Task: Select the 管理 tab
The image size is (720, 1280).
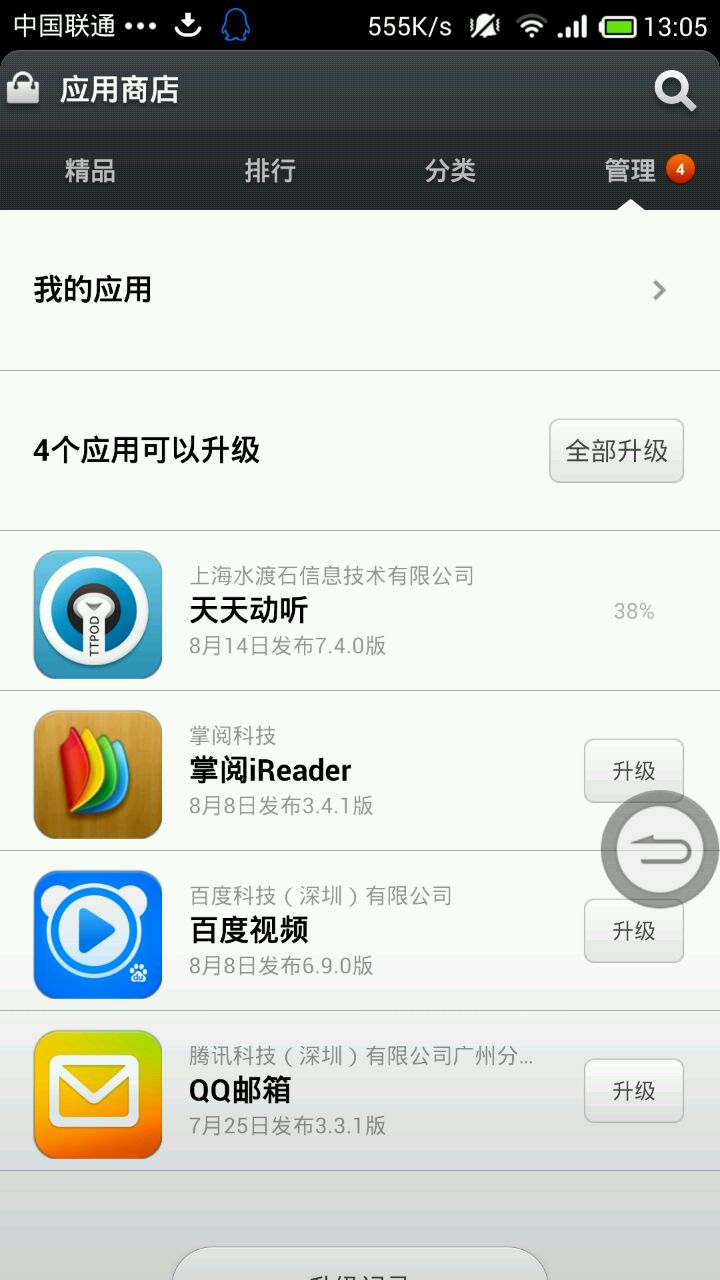Action: point(630,171)
